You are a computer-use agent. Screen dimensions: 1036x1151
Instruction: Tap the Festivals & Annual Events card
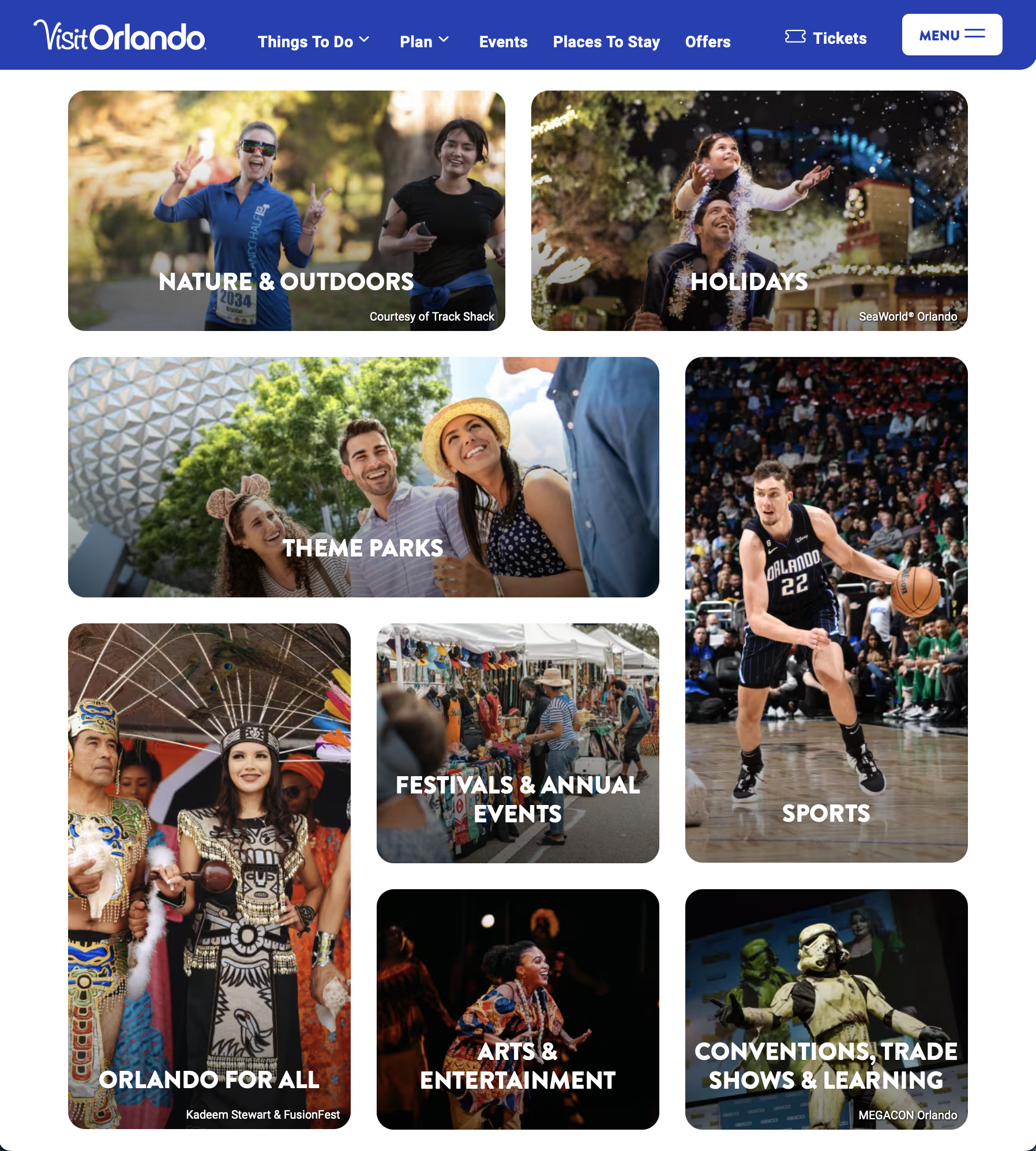[x=517, y=743]
